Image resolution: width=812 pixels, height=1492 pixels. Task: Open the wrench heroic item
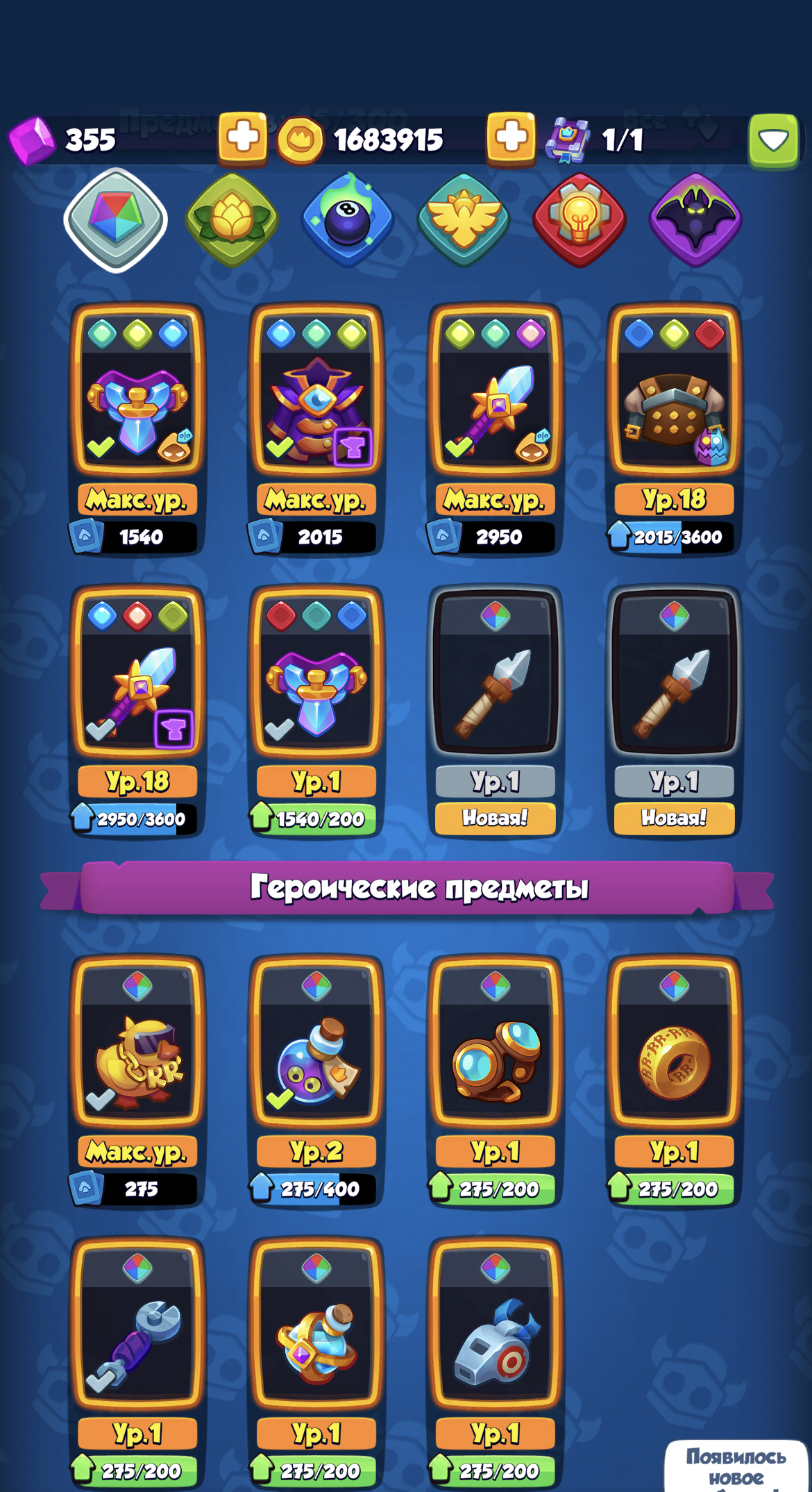[x=137, y=1363]
